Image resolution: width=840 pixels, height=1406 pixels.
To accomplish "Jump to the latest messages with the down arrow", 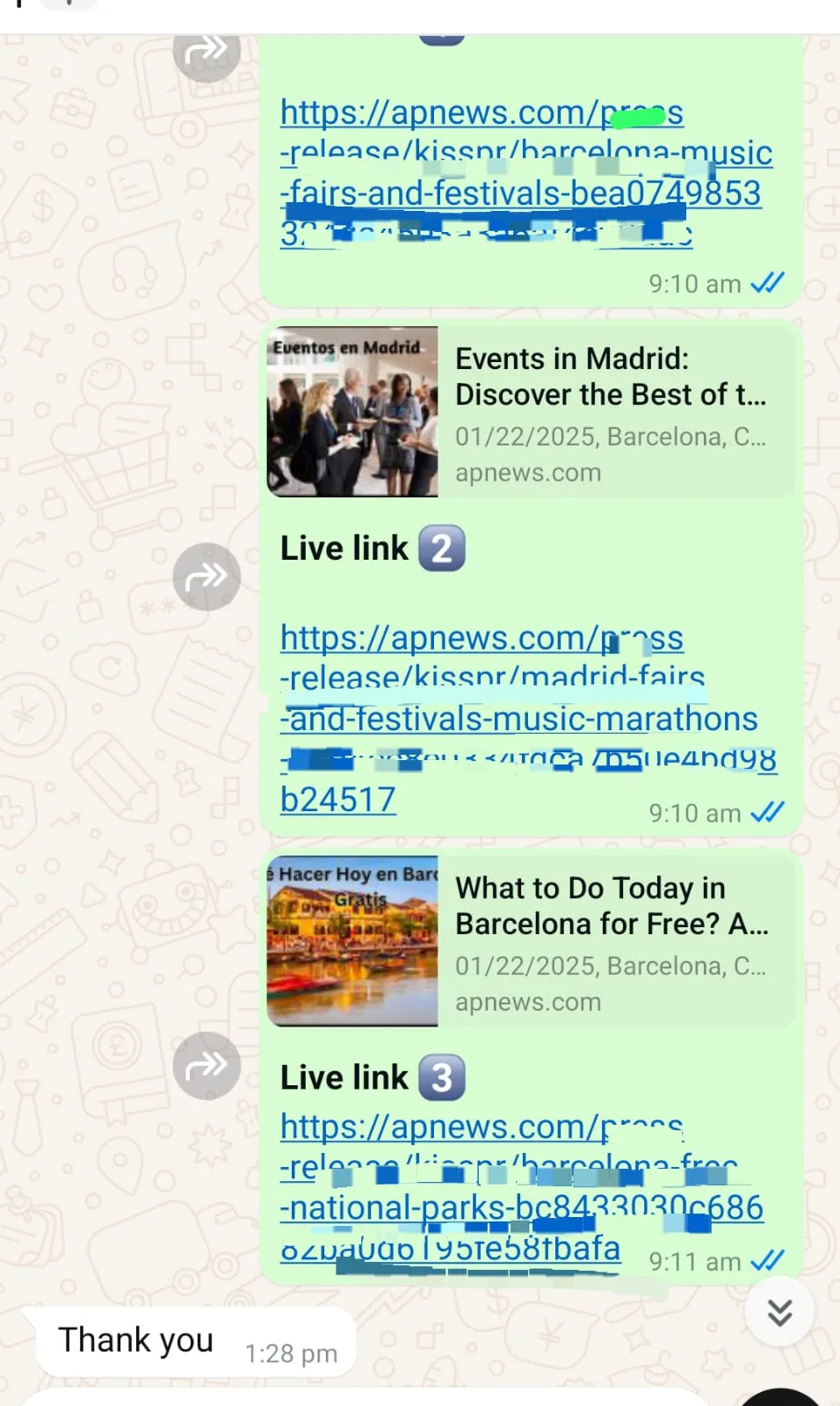I will (x=779, y=1312).
